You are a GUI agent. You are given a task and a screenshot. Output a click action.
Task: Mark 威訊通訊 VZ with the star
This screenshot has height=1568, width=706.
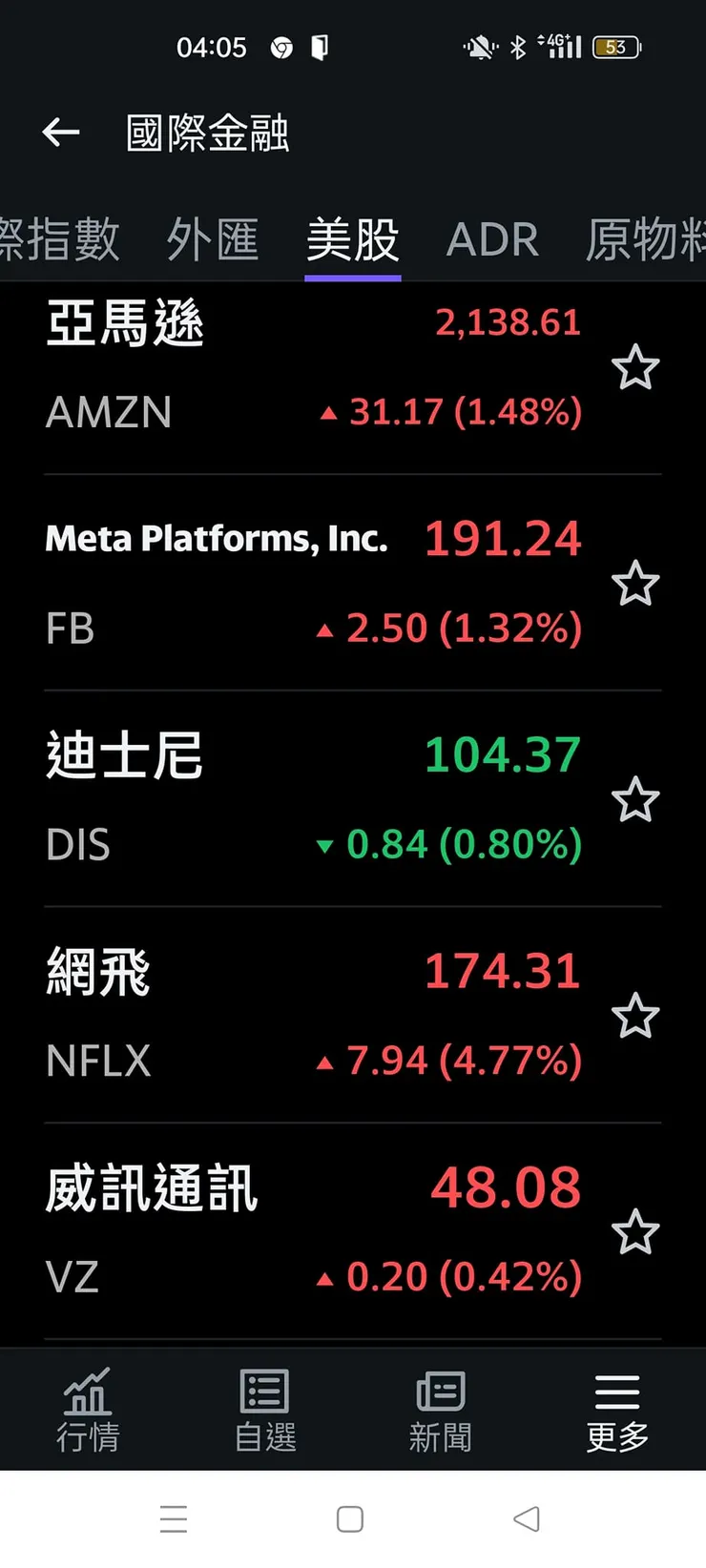(x=635, y=1232)
